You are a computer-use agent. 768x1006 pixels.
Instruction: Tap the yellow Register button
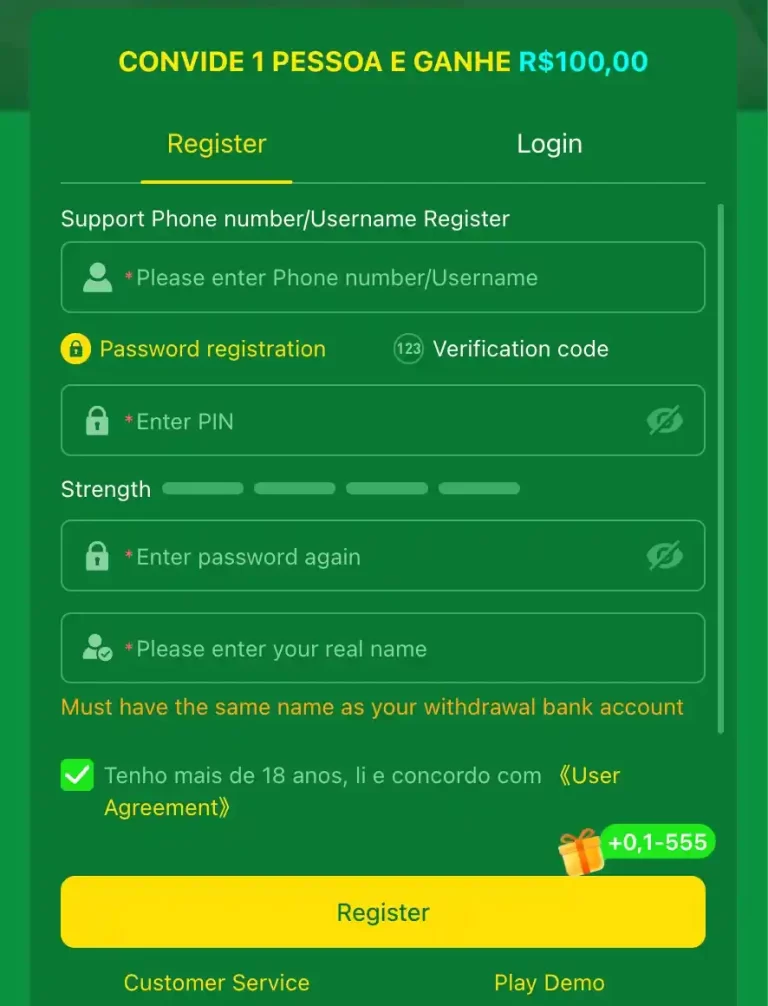(x=383, y=912)
